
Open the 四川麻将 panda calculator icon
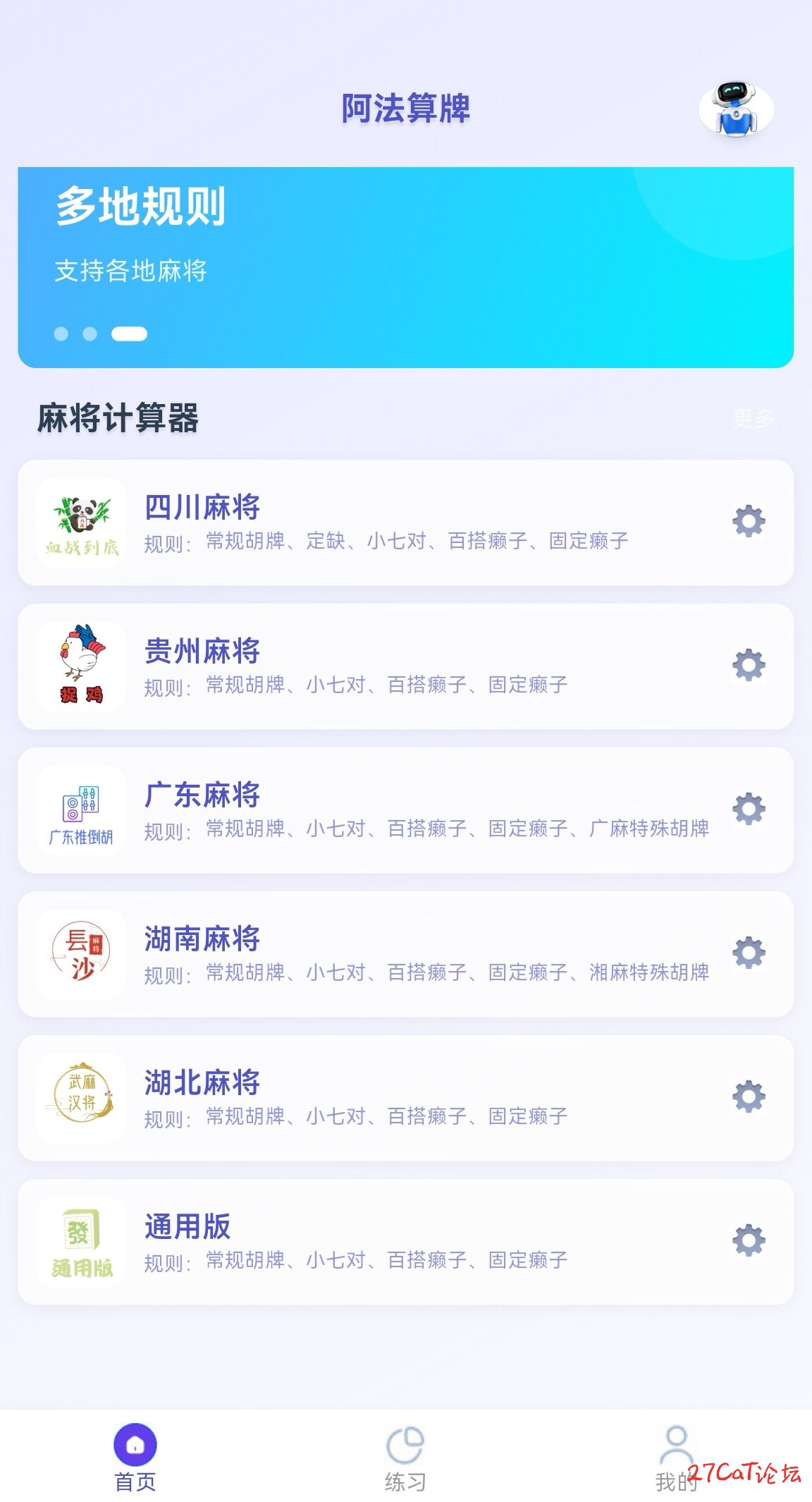coord(81,524)
